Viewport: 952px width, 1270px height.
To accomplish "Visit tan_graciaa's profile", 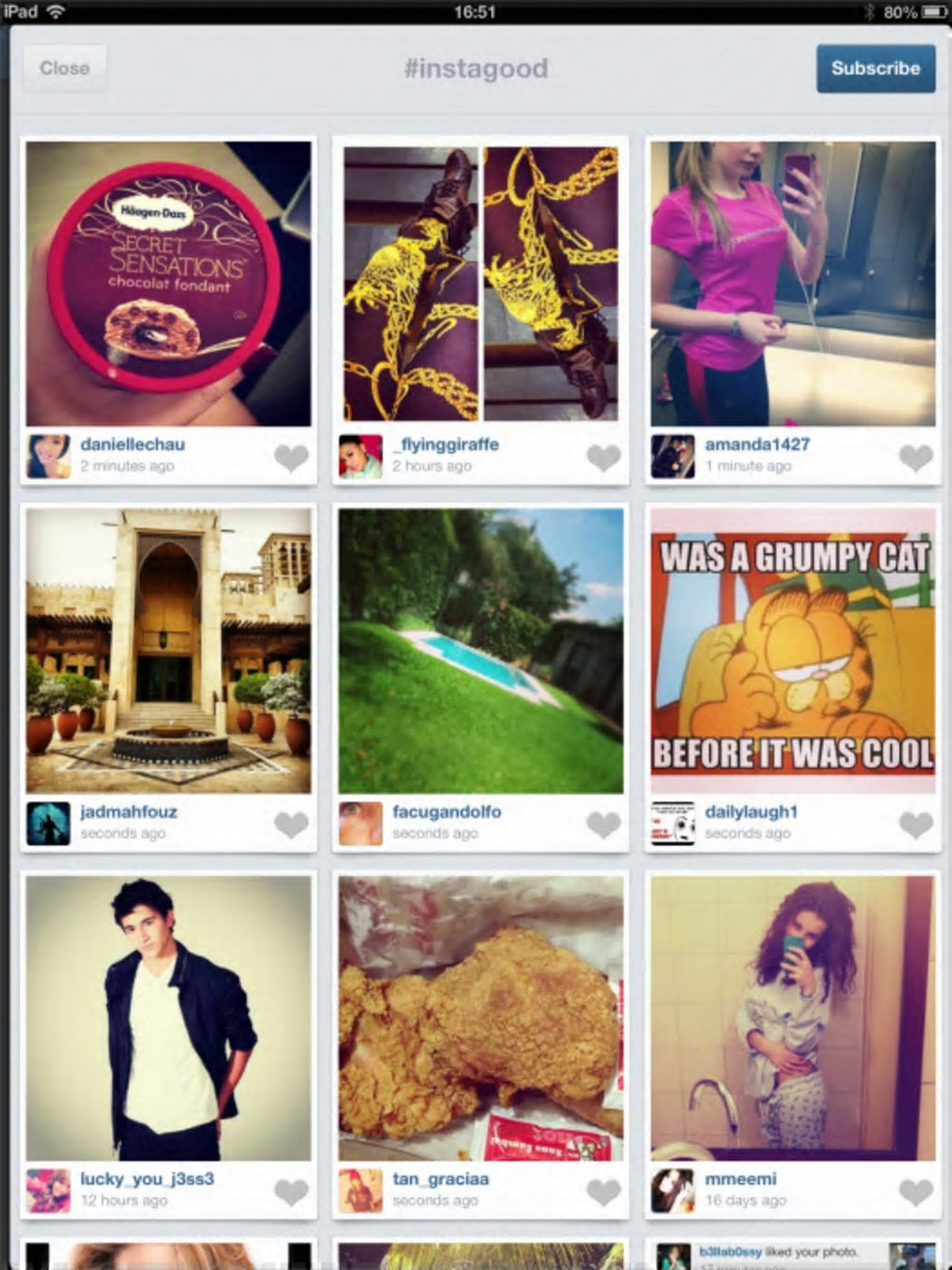I will coord(441,1178).
